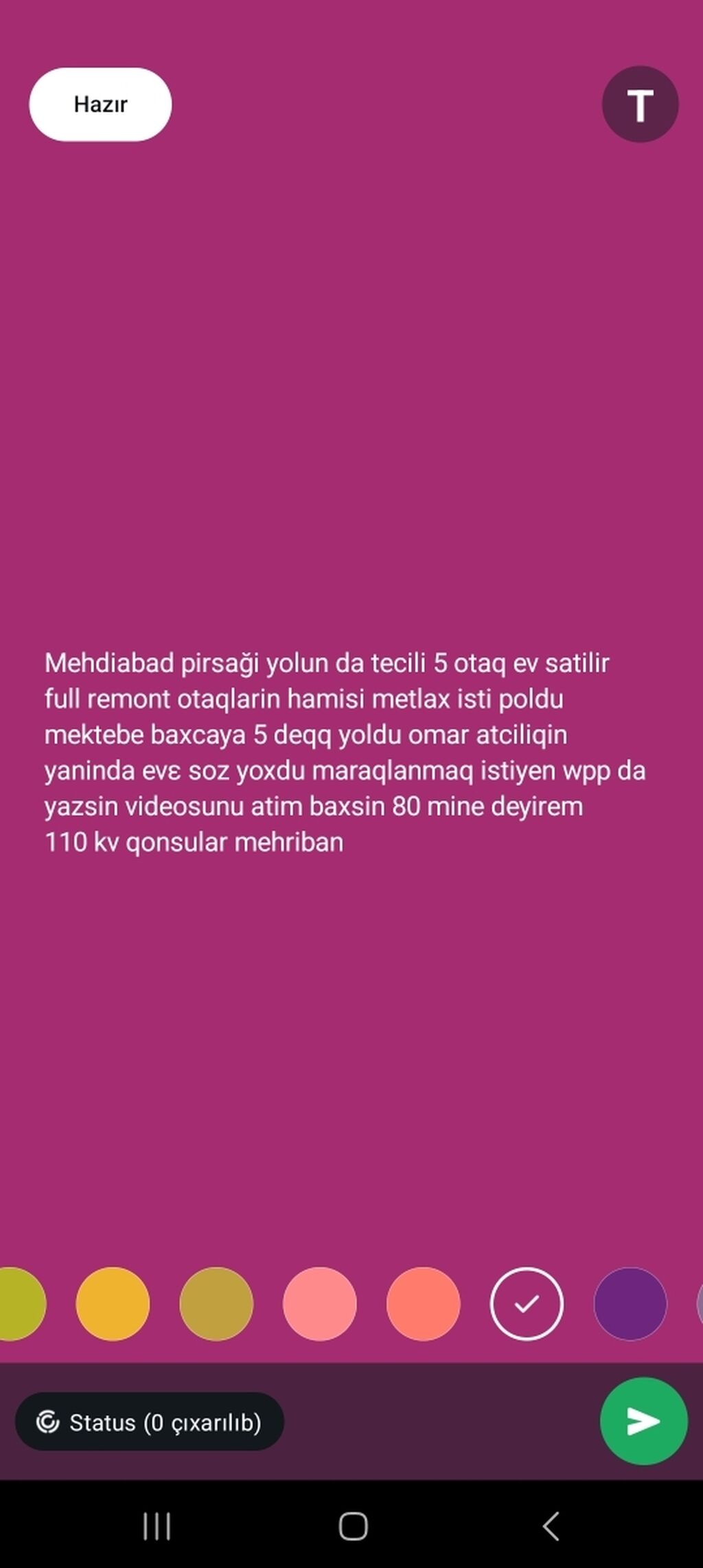Screen dimensions: 703x1568
Task: Choose the dark purple background color
Action: click(x=630, y=1304)
